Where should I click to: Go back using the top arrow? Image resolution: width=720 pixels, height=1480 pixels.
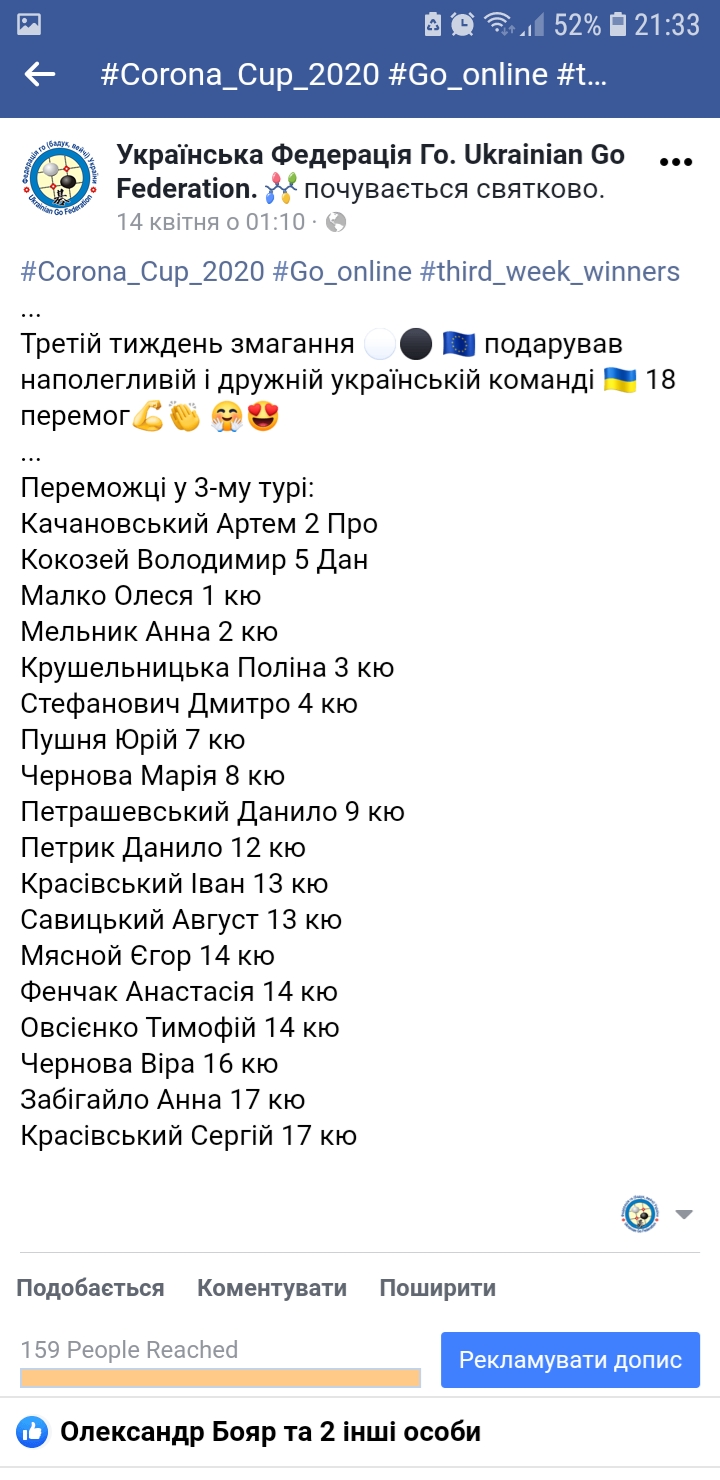point(40,75)
